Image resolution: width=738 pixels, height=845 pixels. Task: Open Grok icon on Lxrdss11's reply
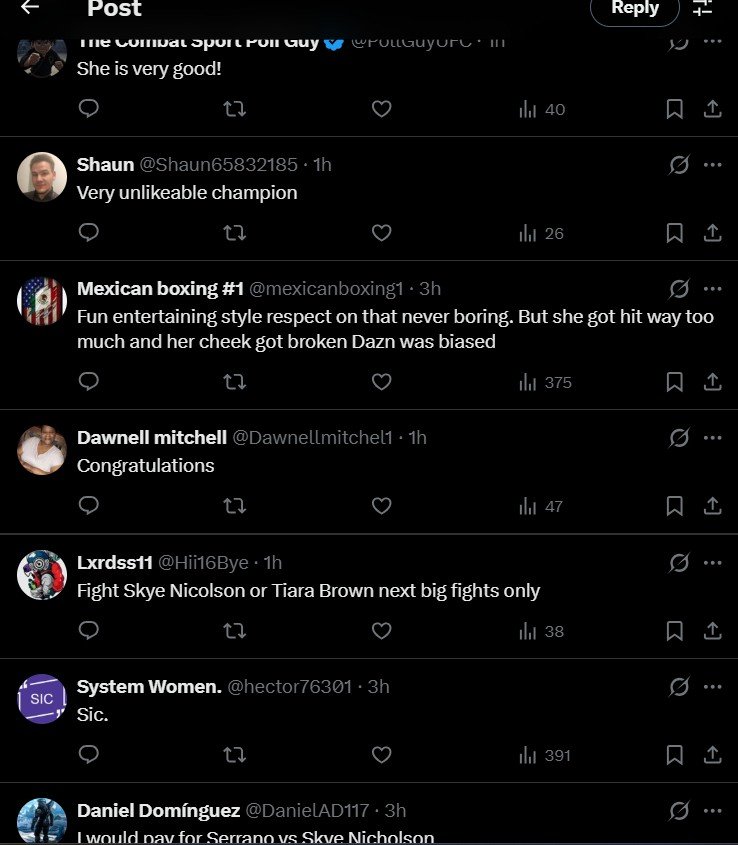[x=679, y=562]
